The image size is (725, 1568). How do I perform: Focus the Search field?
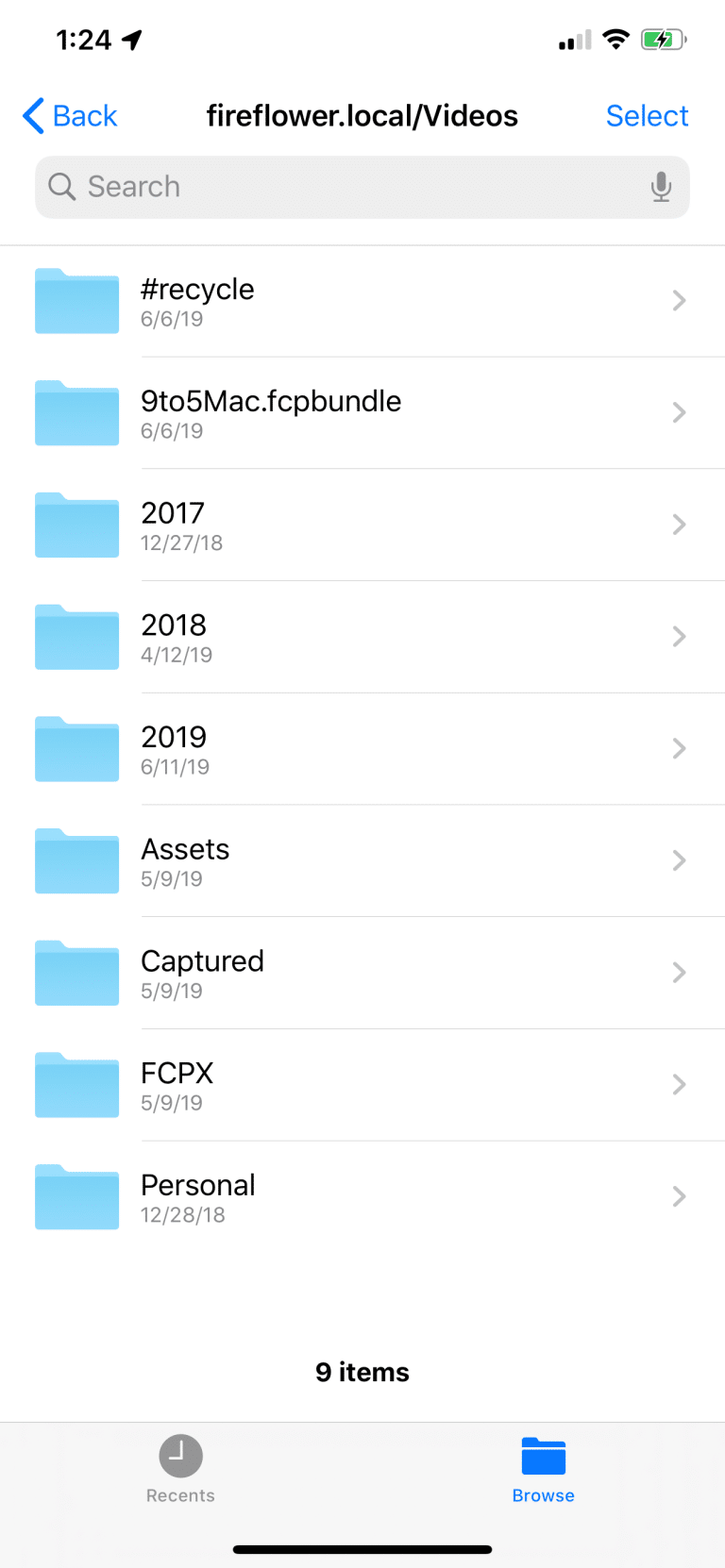point(362,187)
